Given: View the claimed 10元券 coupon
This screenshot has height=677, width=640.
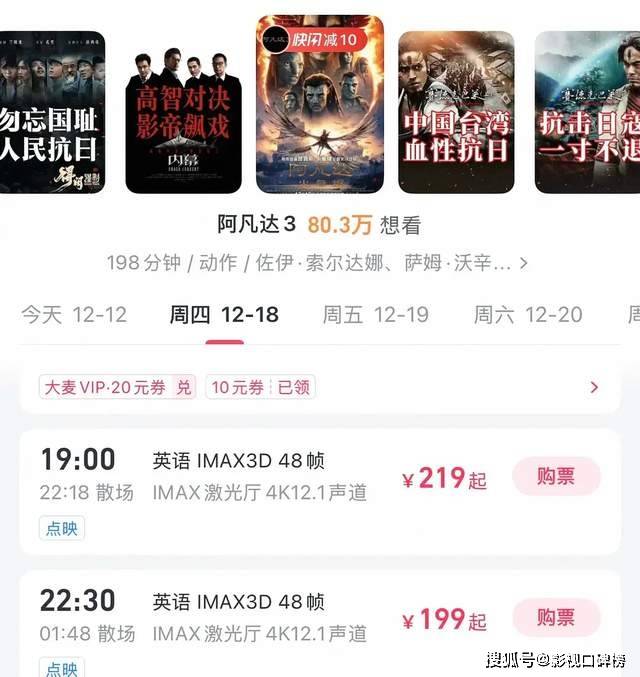Looking at the screenshot, I should click(261, 387).
